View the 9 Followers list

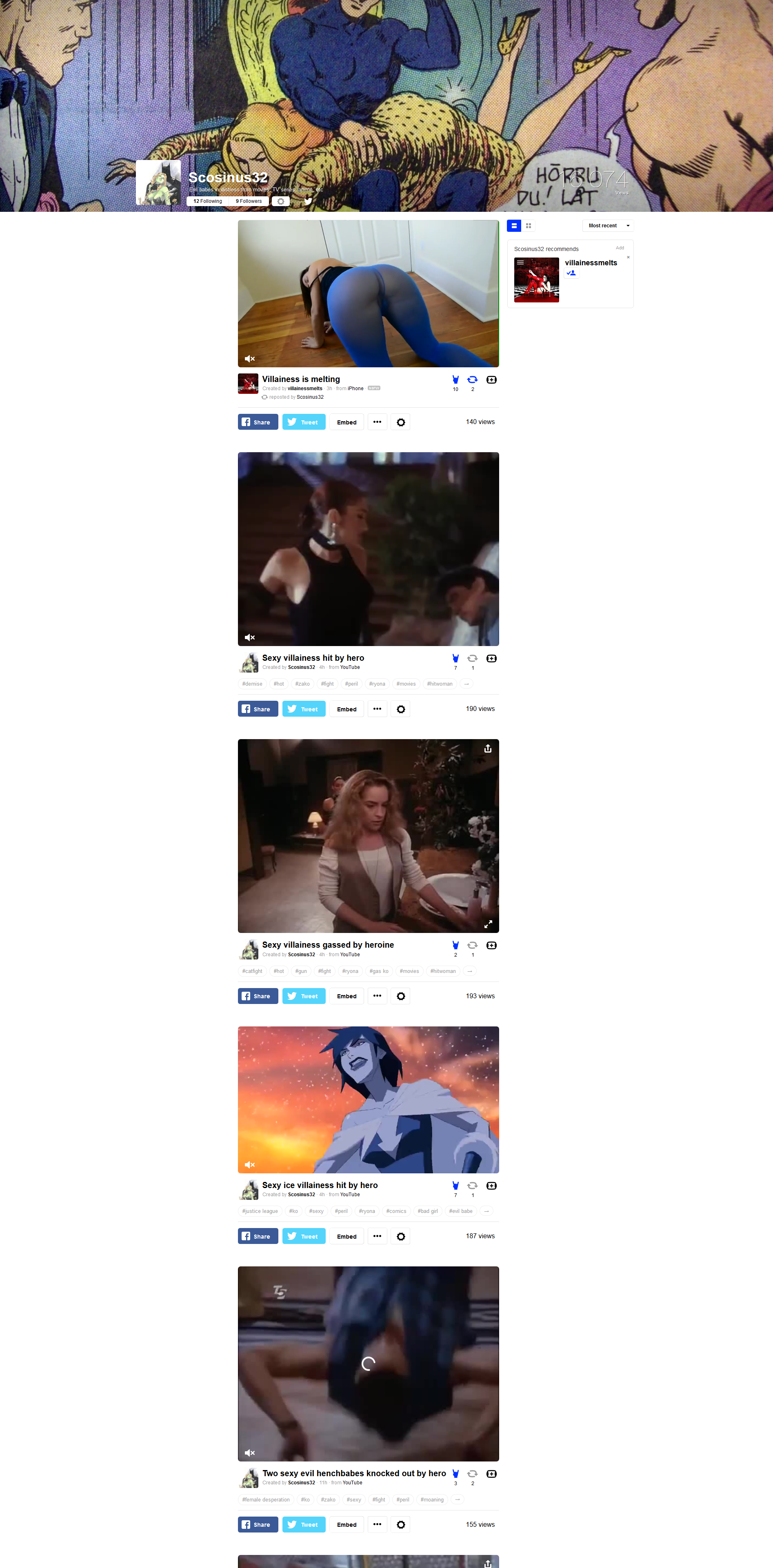click(248, 202)
